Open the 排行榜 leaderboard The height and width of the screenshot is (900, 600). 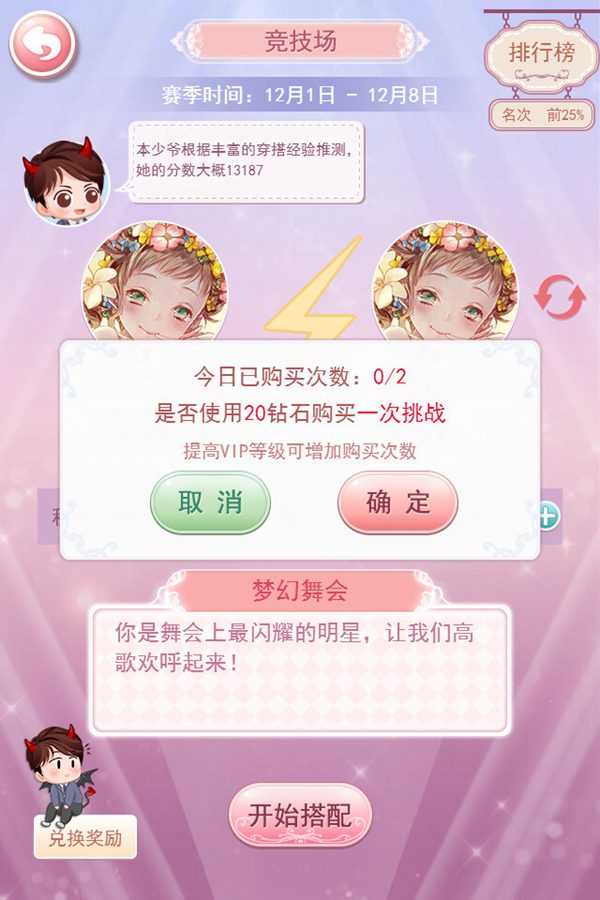point(542,54)
